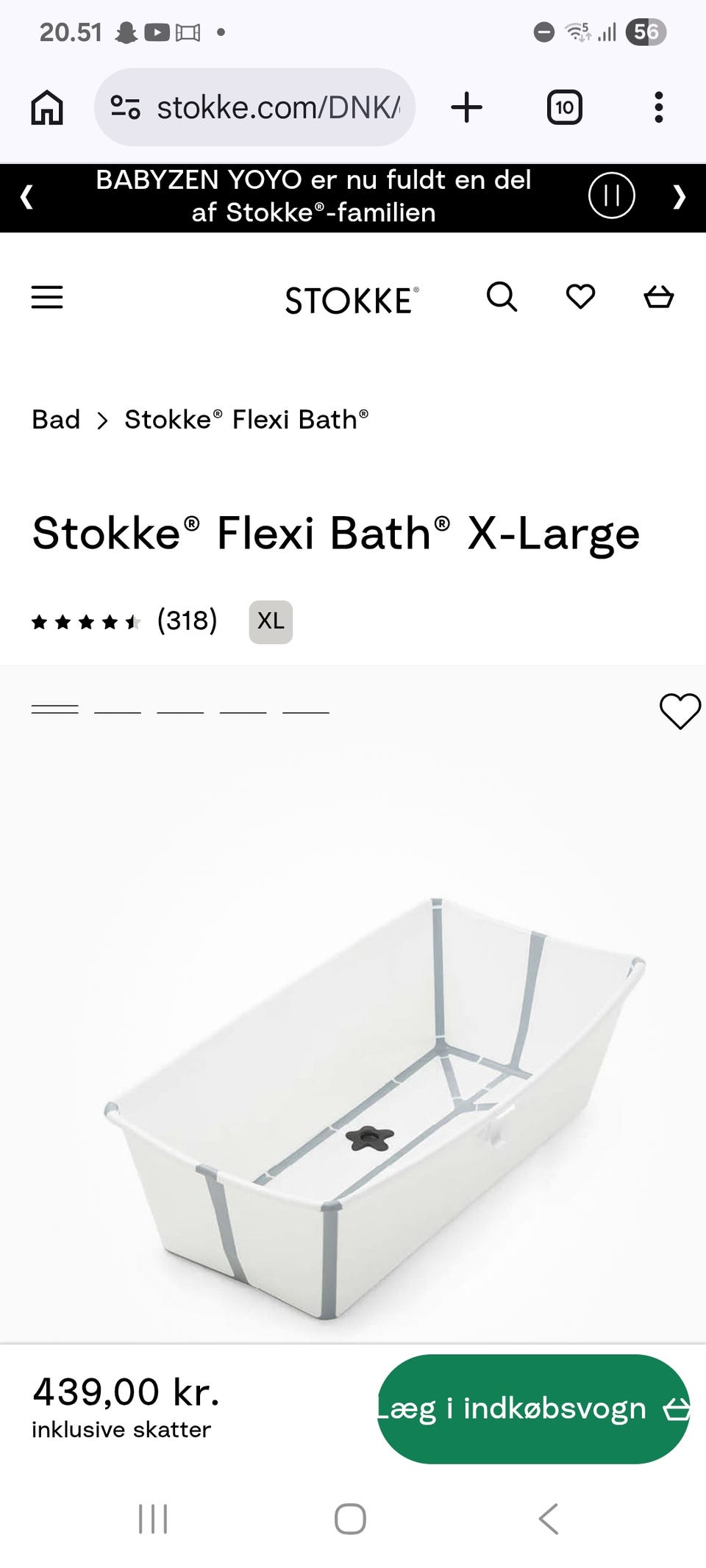Add Flexi Bath X-Large to favorites
The height and width of the screenshot is (1568, 706).
[680, 711]
